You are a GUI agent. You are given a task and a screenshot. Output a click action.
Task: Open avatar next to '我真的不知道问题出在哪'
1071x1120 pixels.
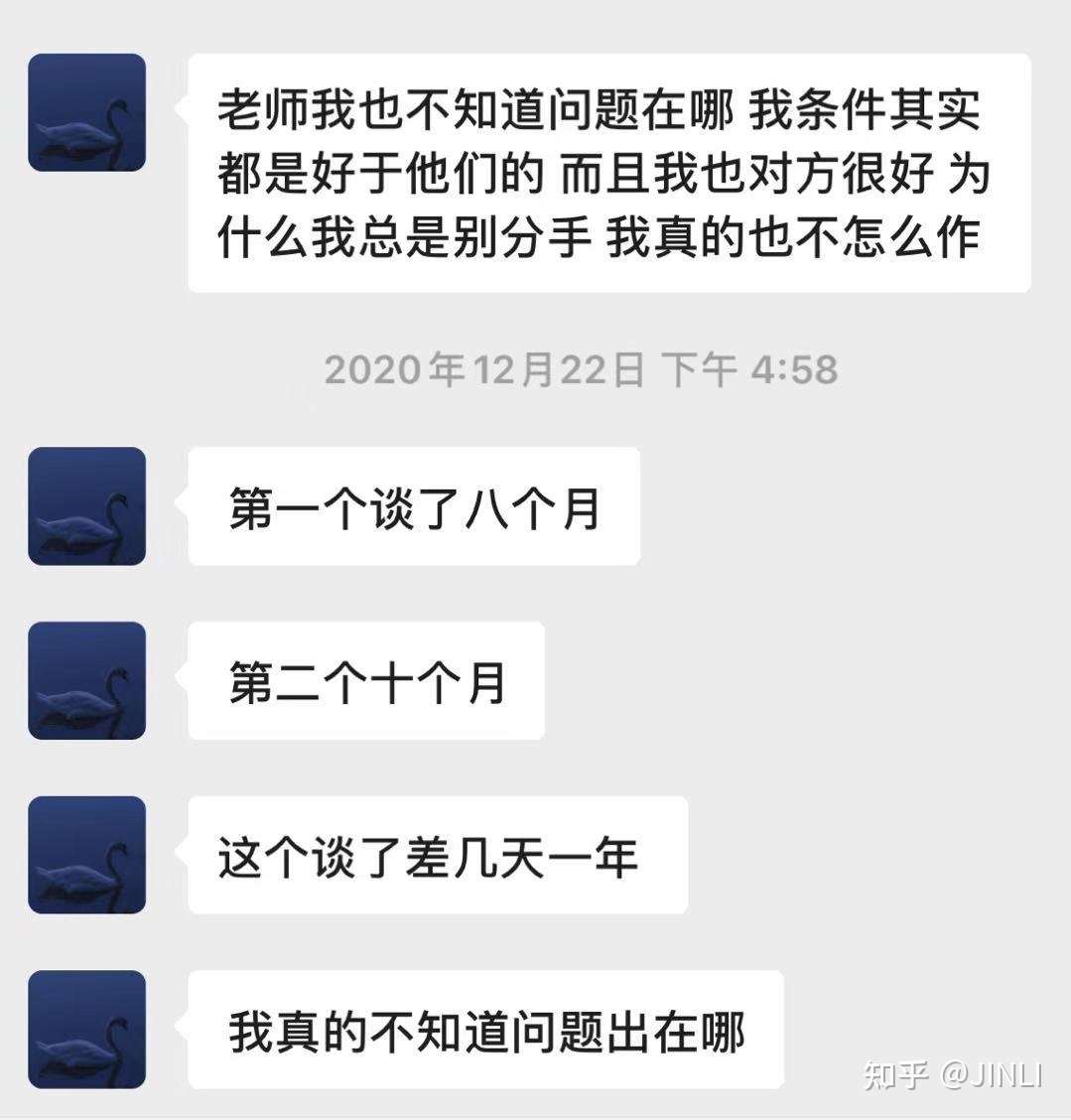point(87,1030)
